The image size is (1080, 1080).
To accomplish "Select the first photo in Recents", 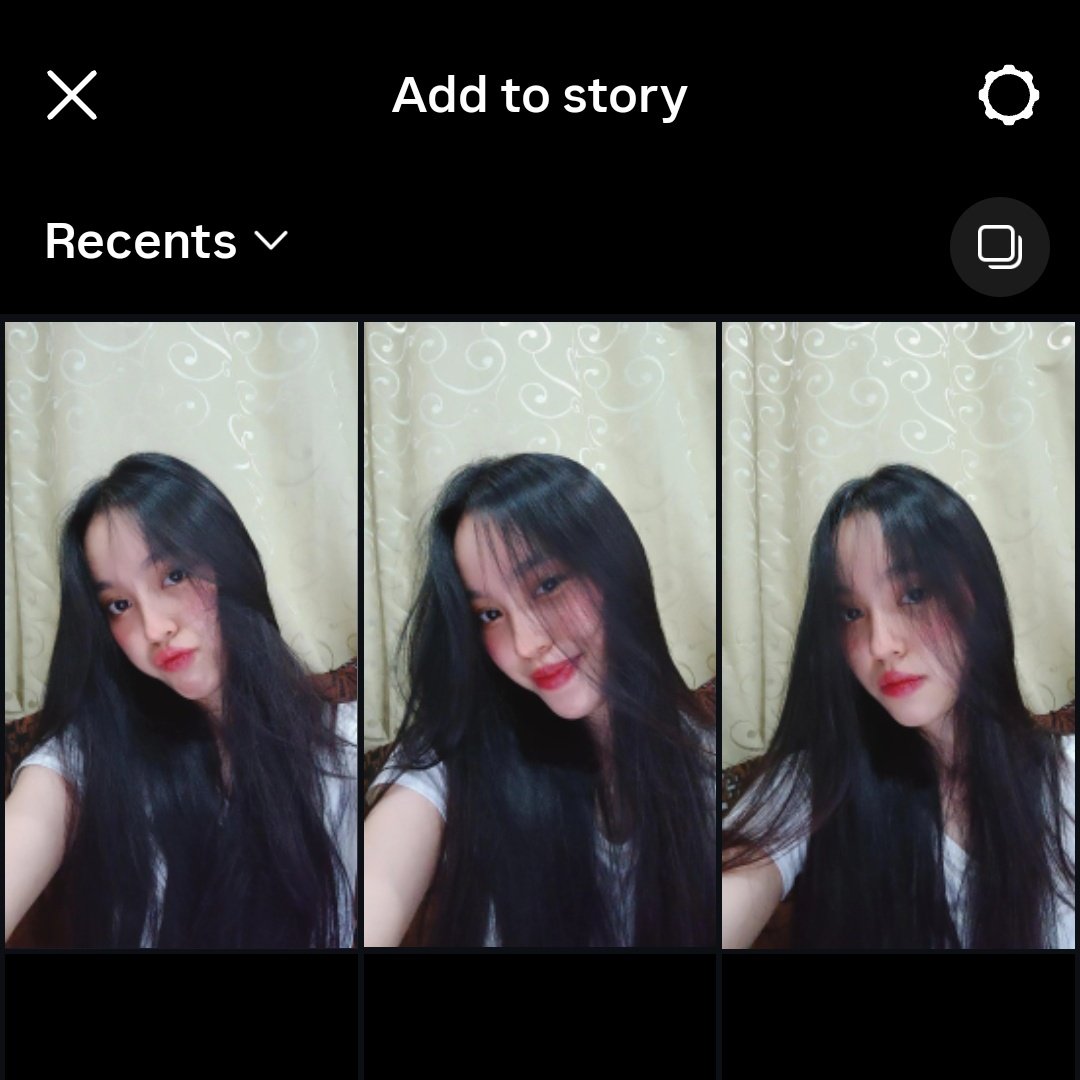I will coord(181,634).
